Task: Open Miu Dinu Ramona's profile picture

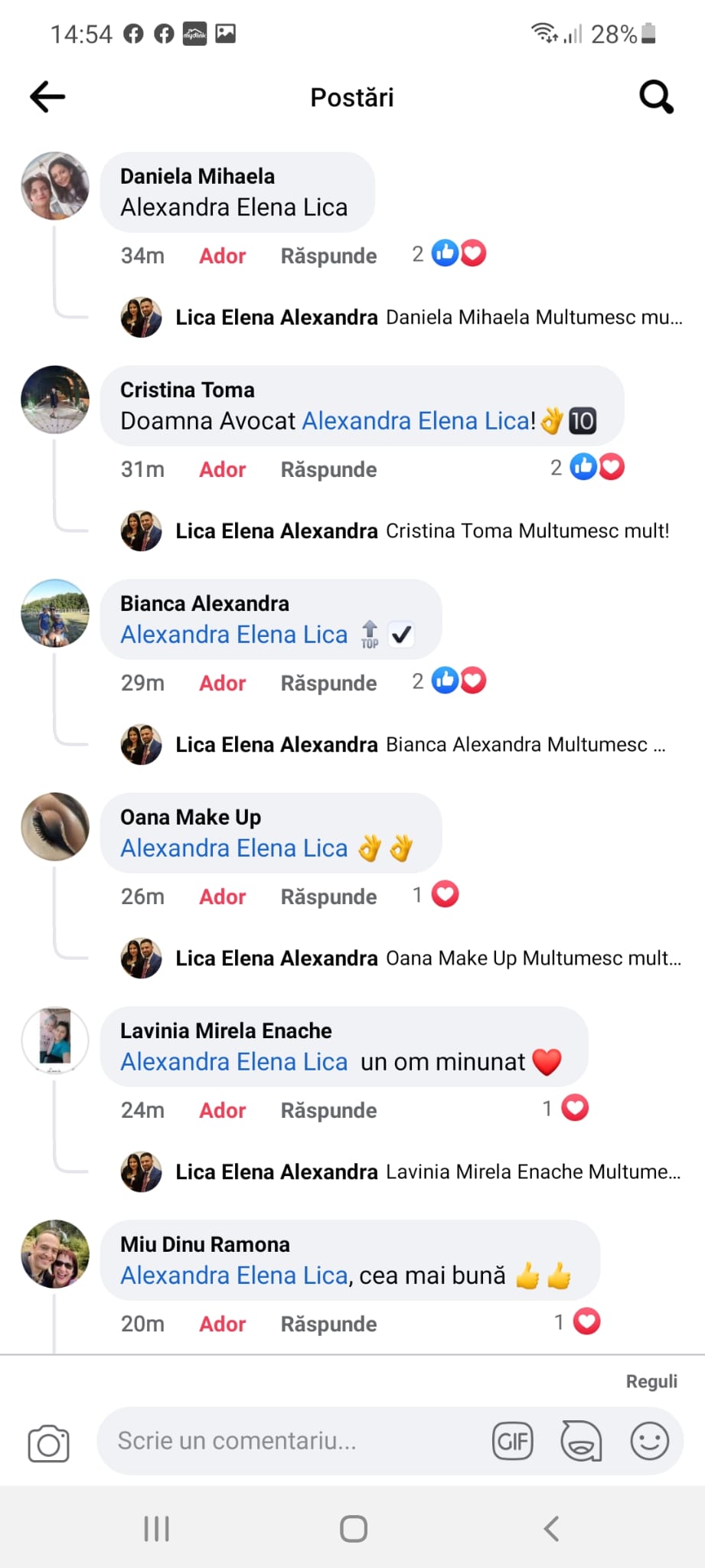Action: (55, 1253)
